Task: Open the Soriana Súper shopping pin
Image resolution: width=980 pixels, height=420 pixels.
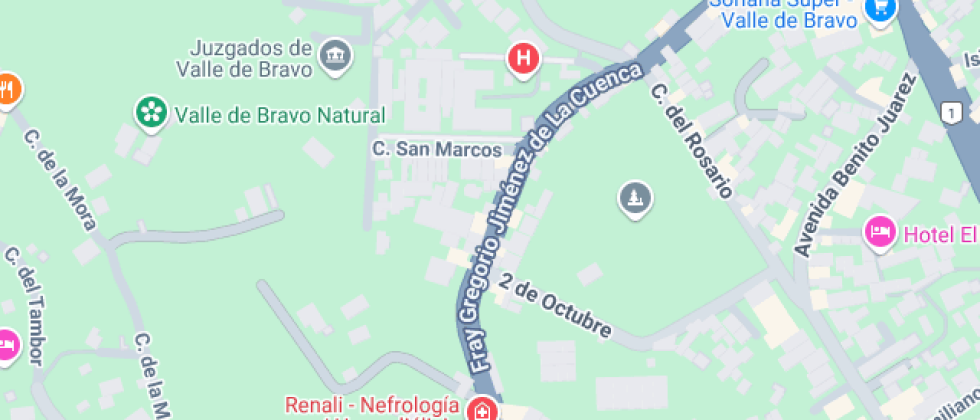Action: (881, 8)
